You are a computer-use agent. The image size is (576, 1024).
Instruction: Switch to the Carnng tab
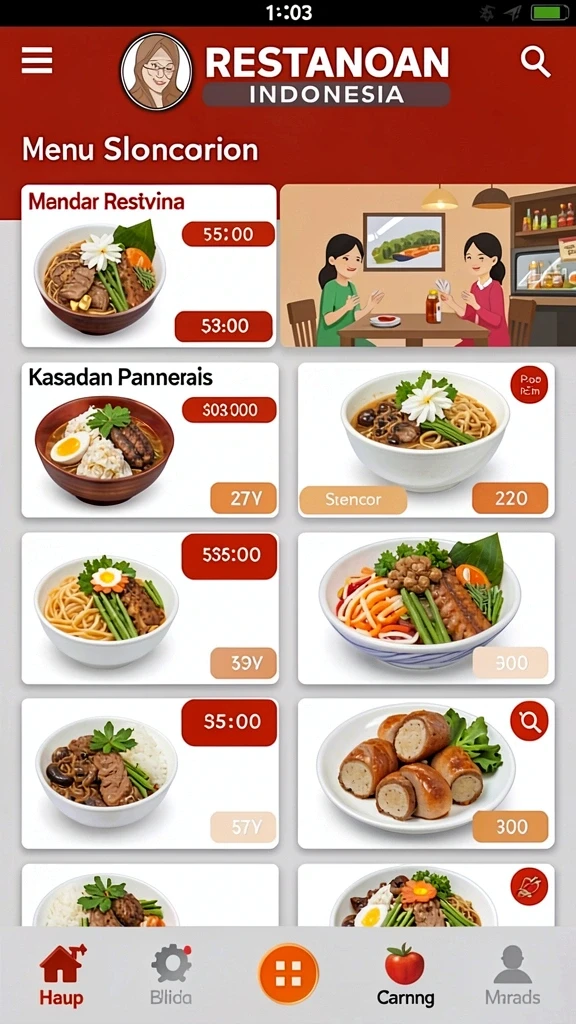(x=405, y=974)
